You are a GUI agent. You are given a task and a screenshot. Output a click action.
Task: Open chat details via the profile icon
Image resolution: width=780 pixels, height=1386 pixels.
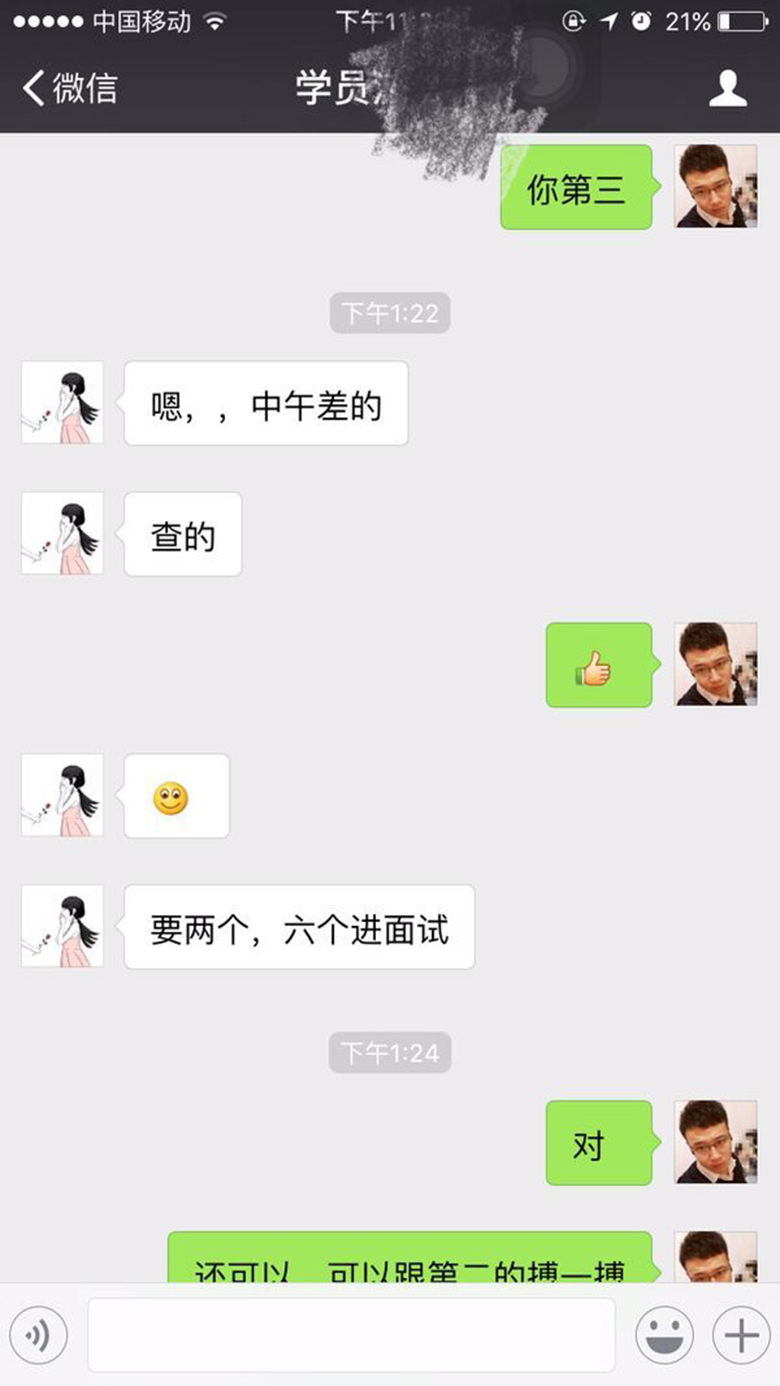(728, 88)
